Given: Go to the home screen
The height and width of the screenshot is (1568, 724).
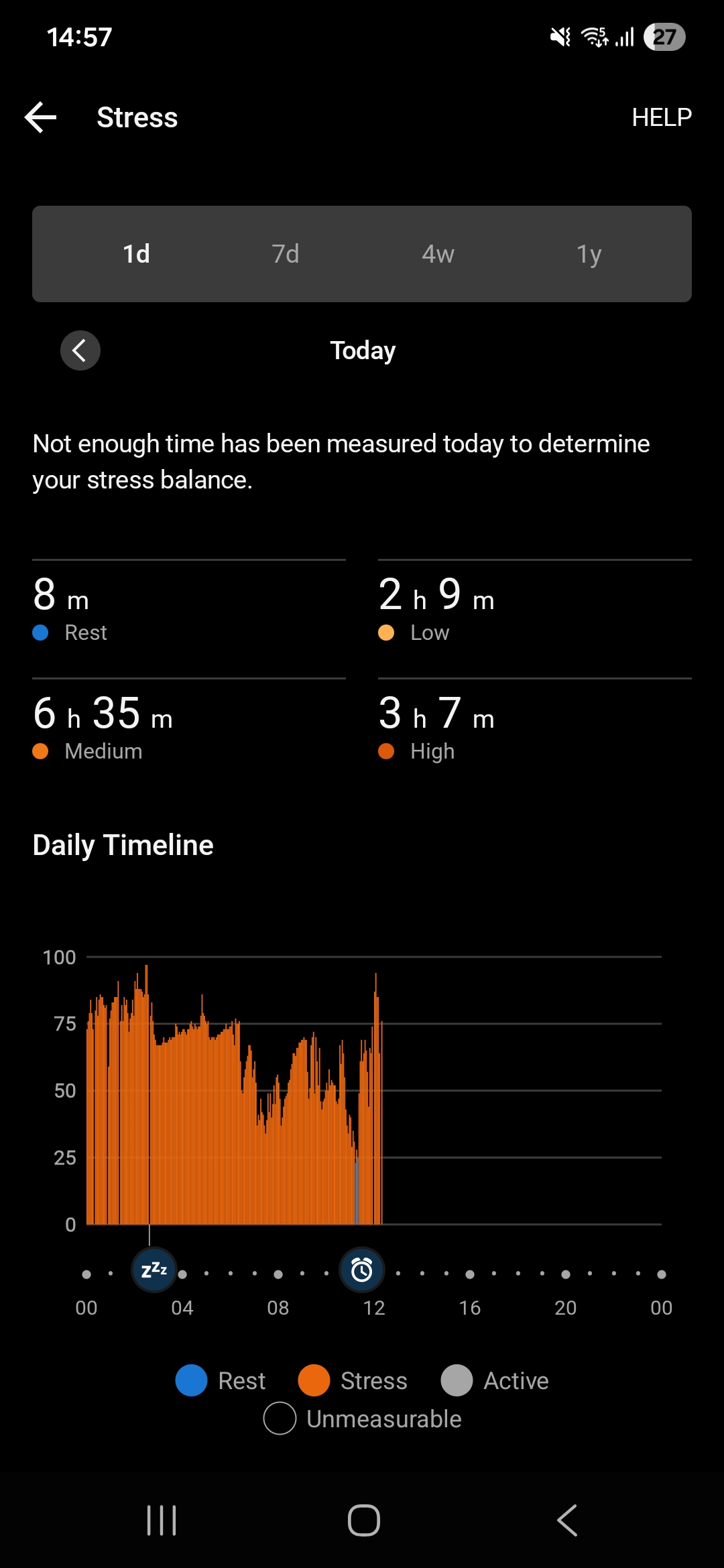Looking at the screenshot, I should (x=363, y=1520).
